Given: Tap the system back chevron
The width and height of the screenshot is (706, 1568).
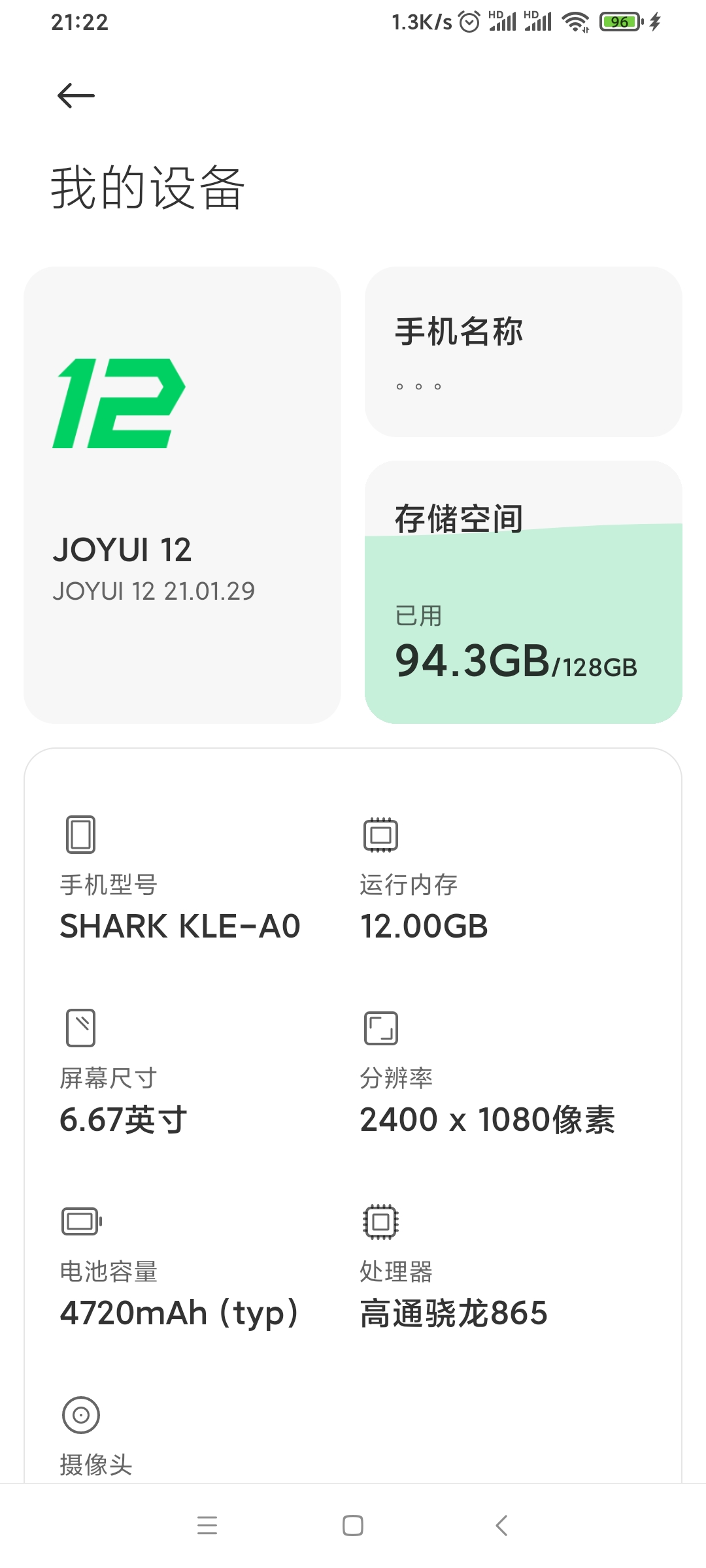Looking at the screenshot, I should pos(501,1526).
